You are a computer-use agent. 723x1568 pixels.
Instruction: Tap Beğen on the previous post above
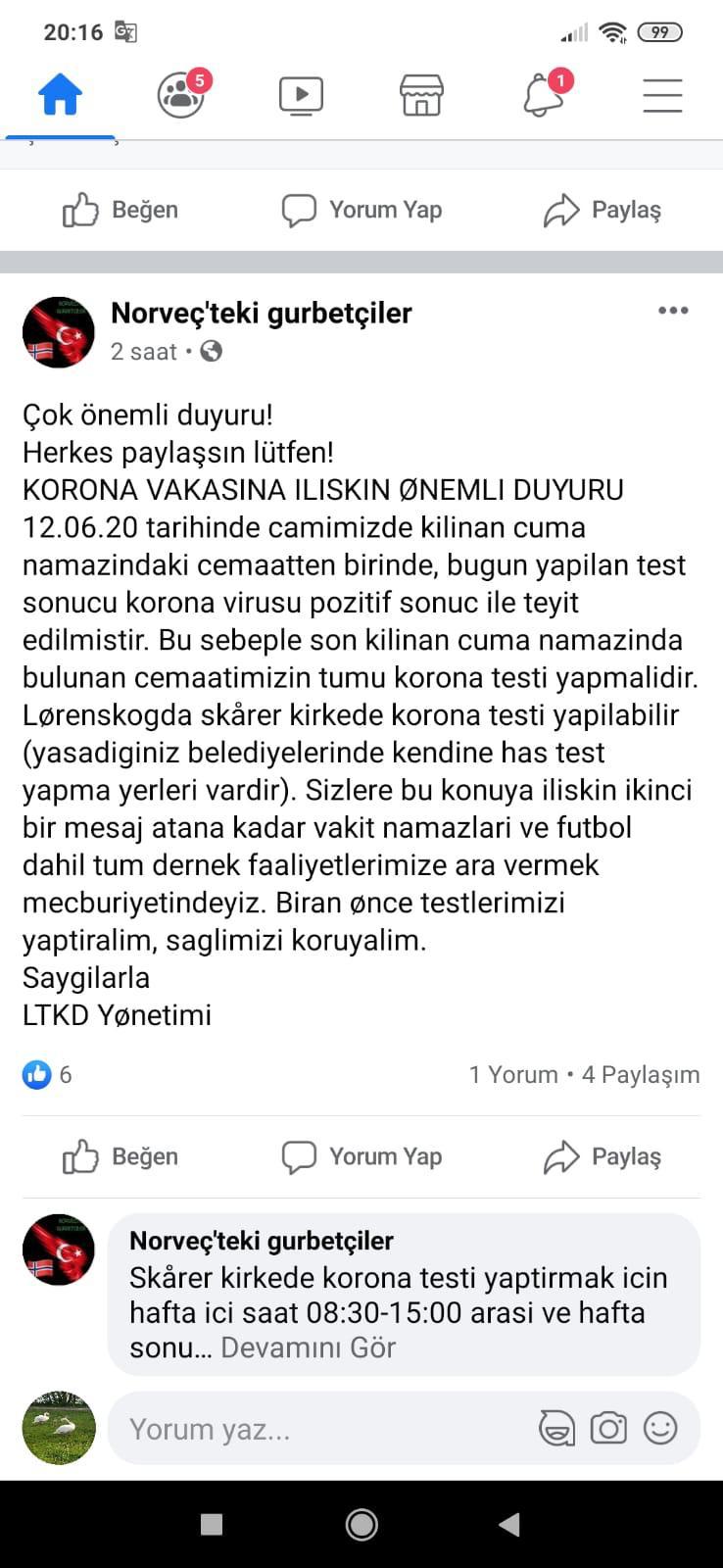(120, 210)
